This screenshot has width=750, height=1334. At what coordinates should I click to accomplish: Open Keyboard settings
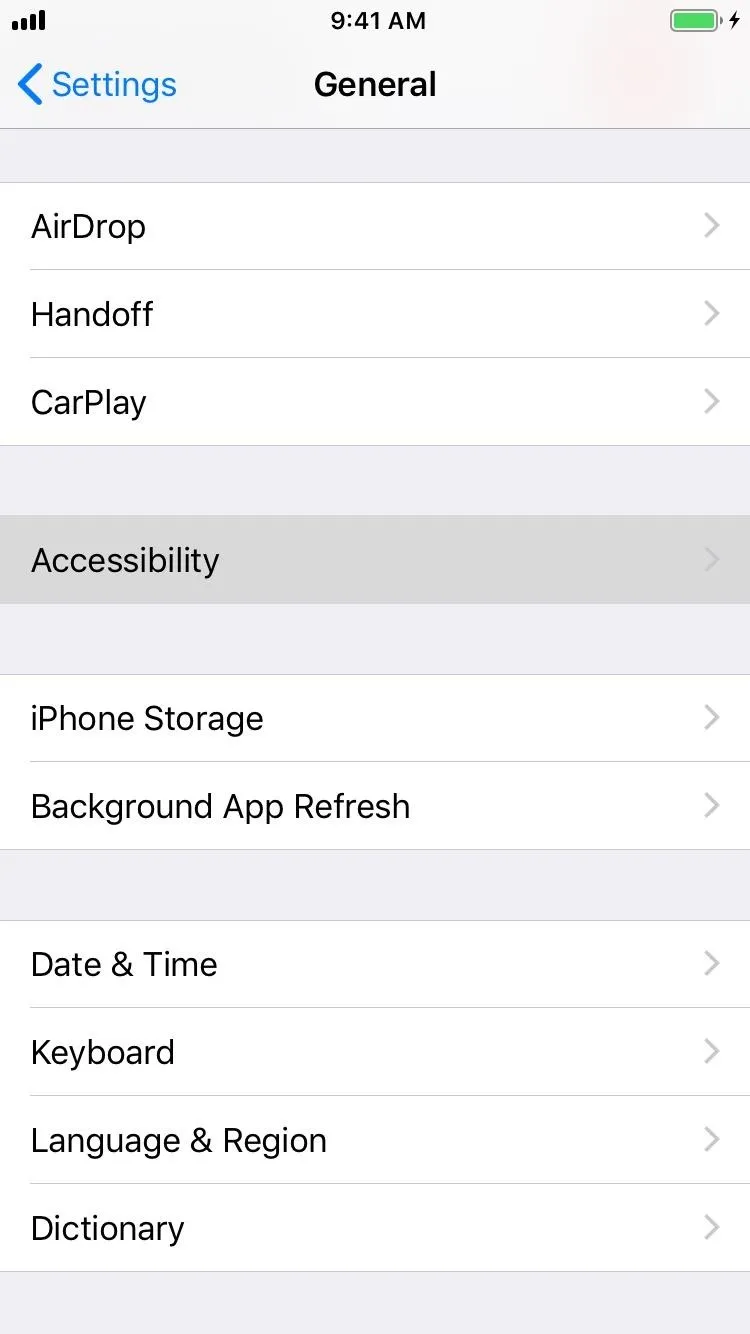pos(375,1052)
